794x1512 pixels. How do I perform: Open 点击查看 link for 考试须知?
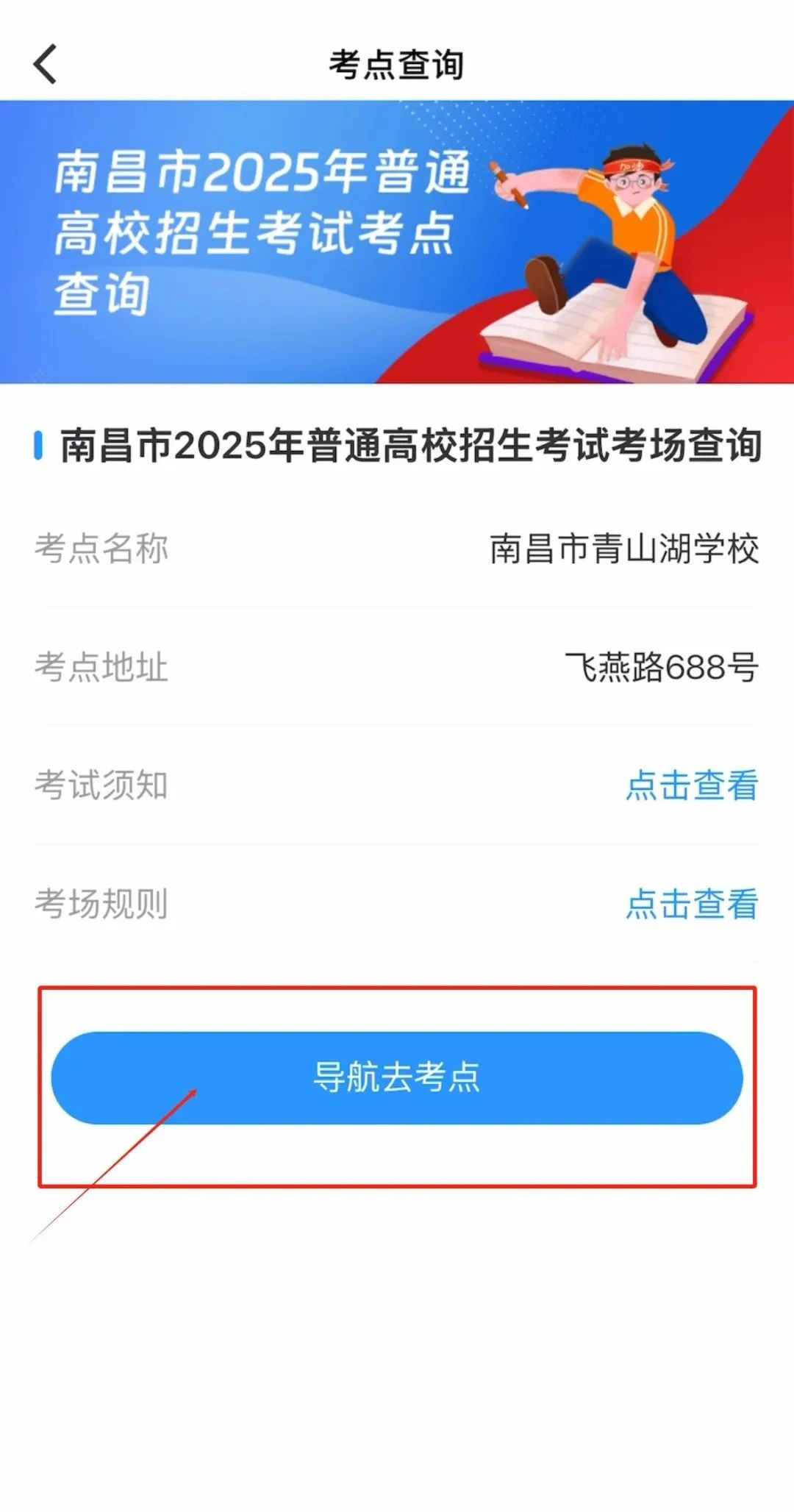point(692,785)
